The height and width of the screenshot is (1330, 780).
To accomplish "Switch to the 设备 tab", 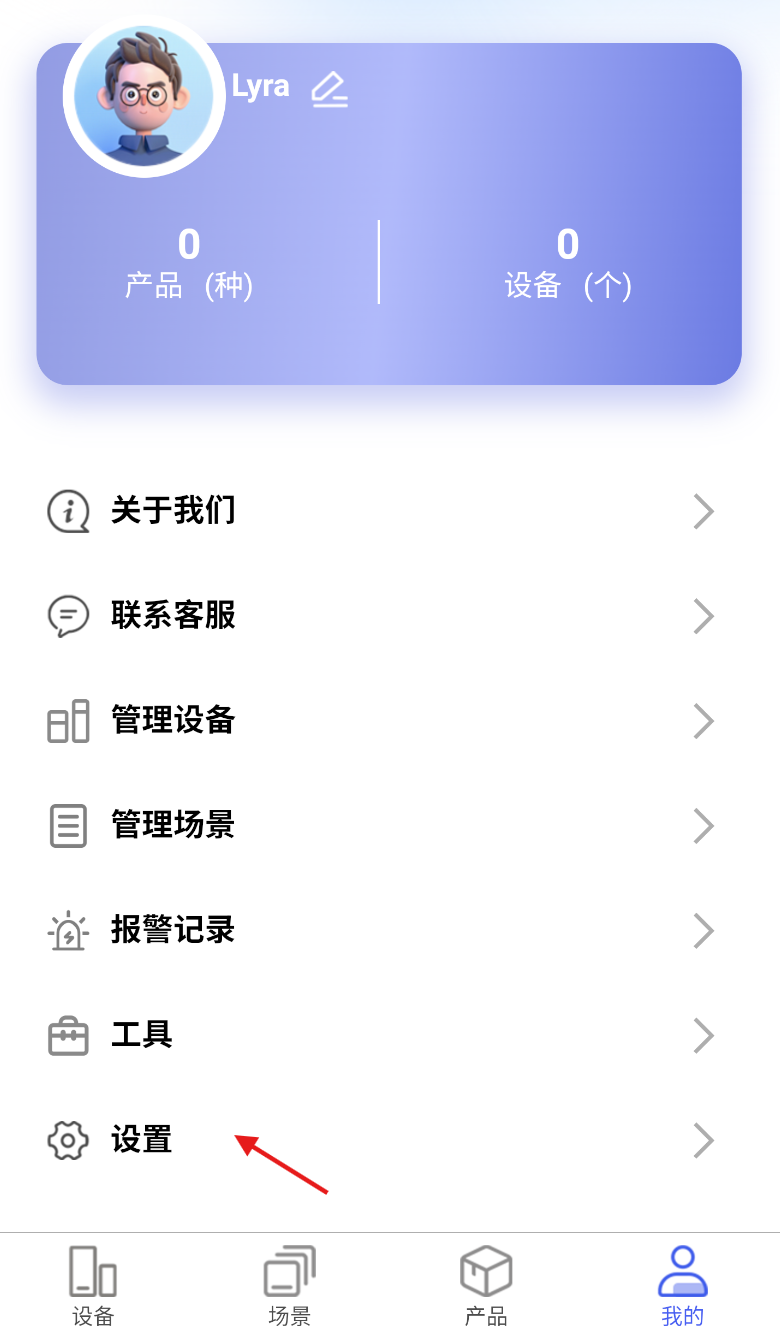I will [x=93, y=1285].
